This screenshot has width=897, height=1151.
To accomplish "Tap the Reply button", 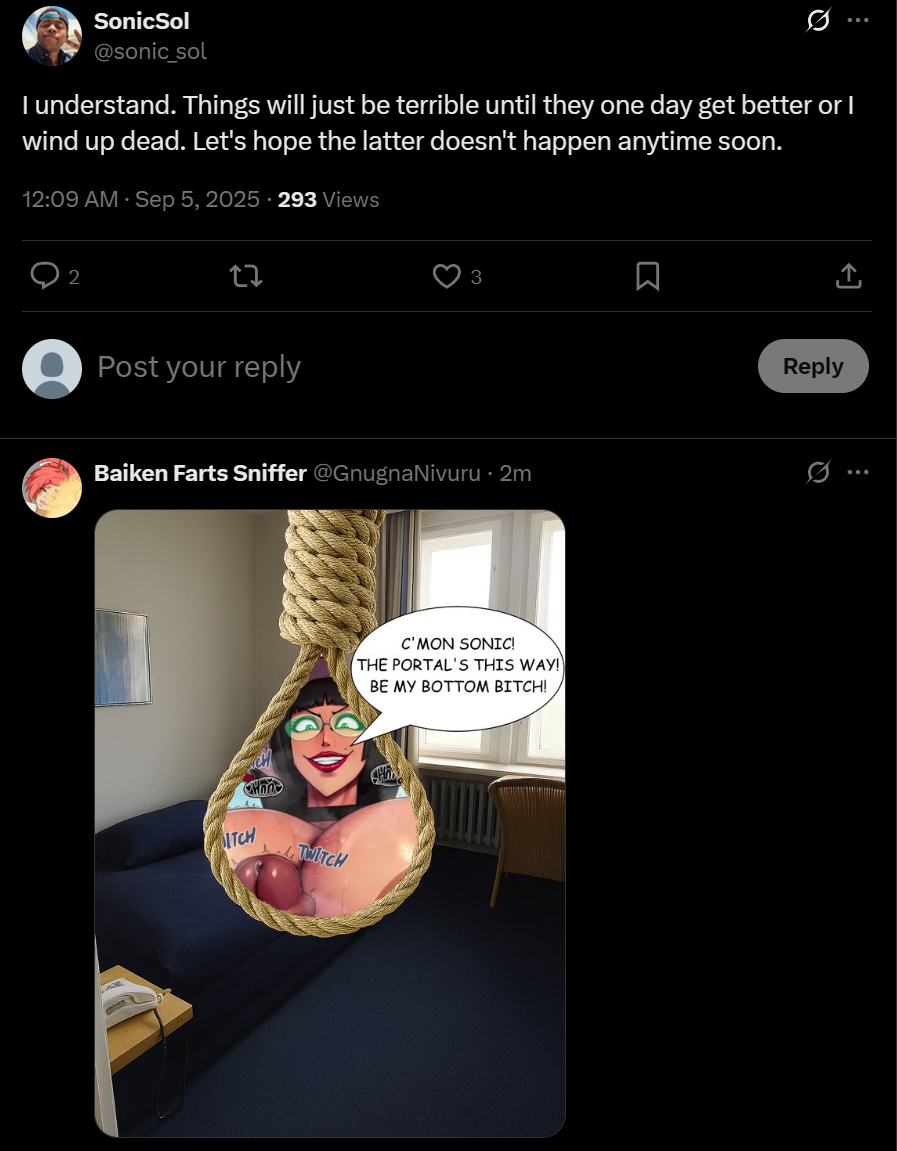I will [813, 366].
